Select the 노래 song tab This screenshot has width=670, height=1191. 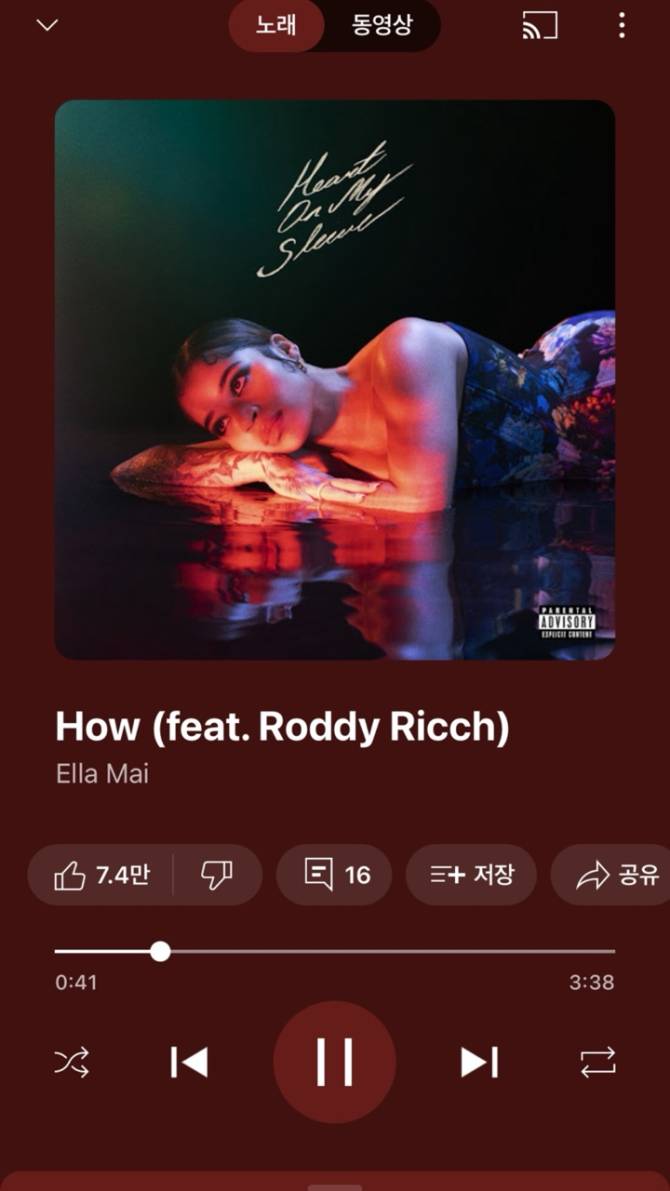click(276, 26)
